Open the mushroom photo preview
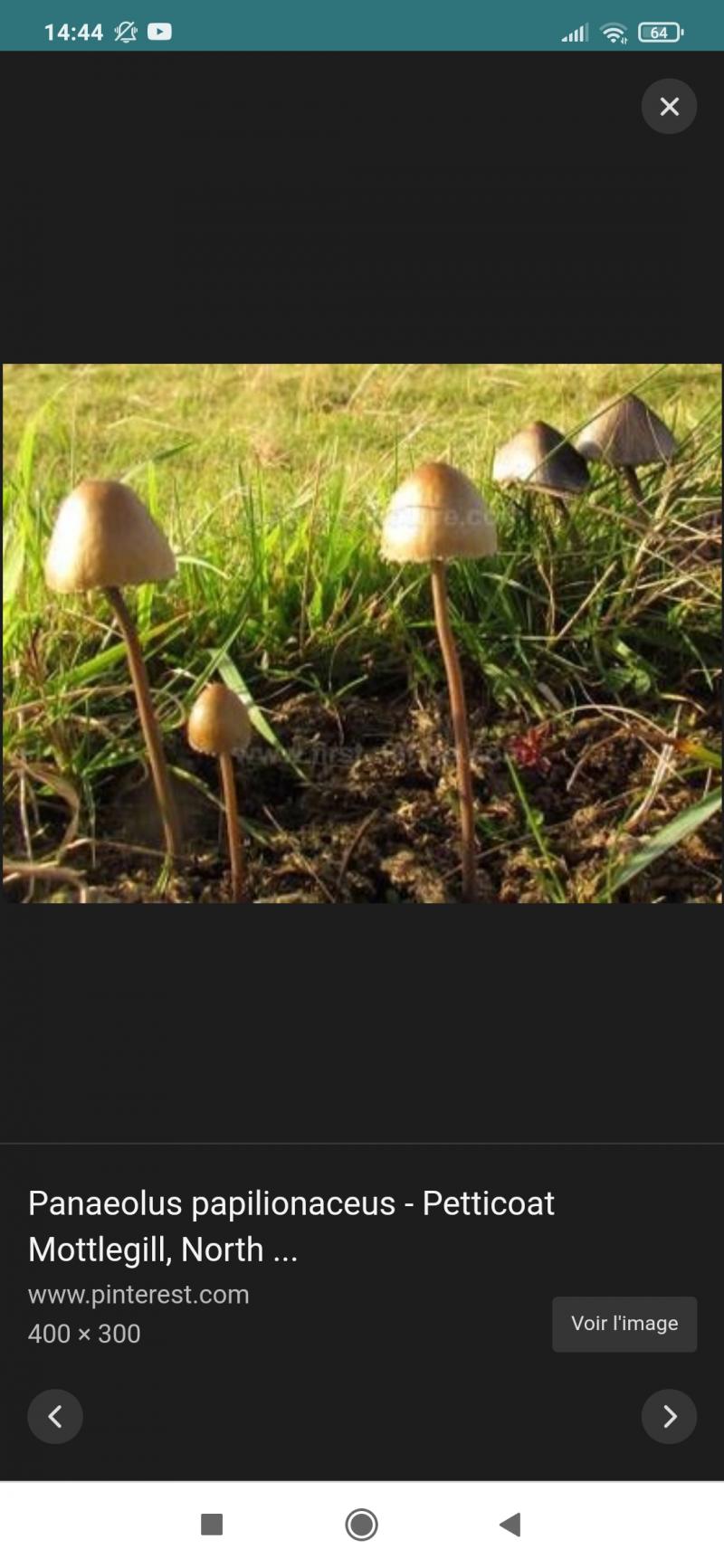Screen dimensions: 724x1568 (362, 633)
